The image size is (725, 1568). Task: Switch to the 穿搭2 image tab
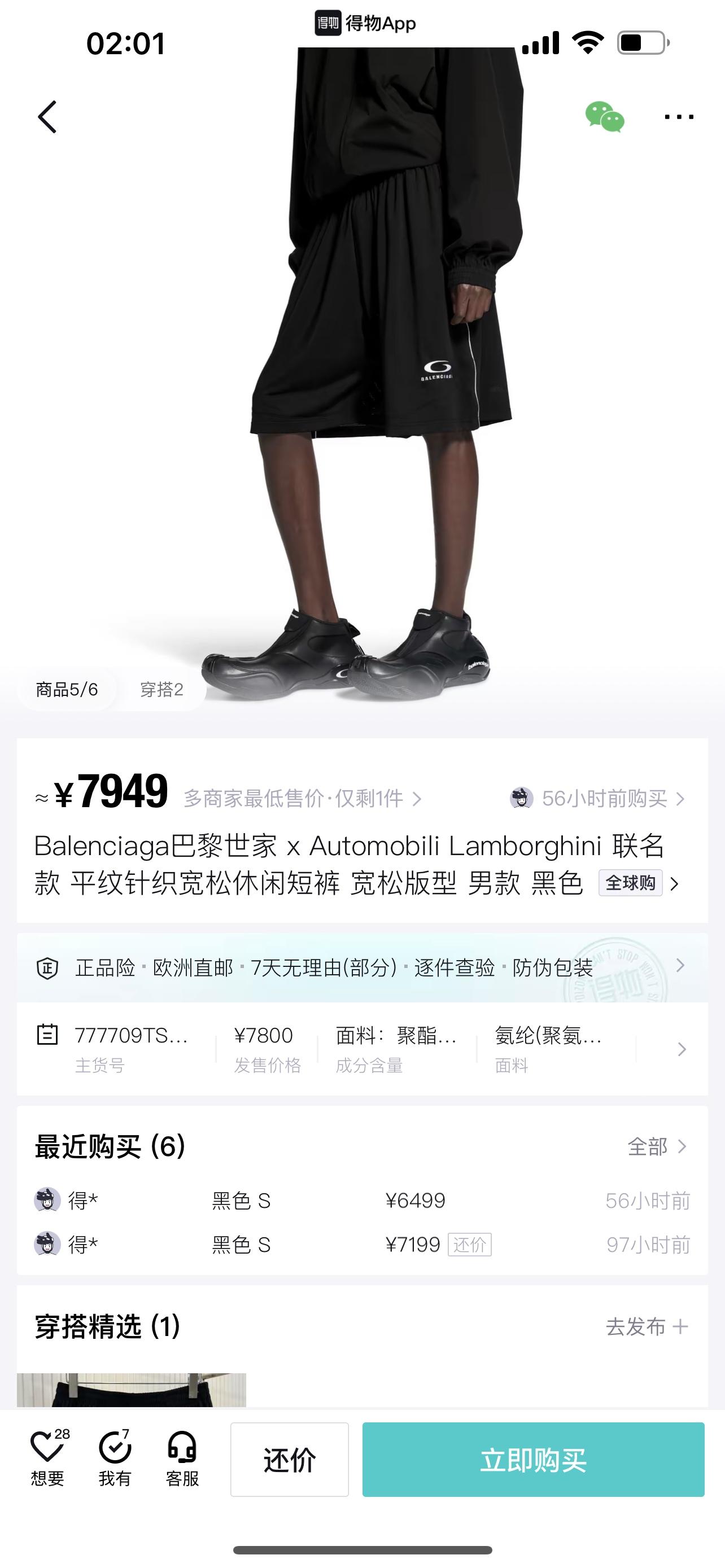(x=161, y=690)
